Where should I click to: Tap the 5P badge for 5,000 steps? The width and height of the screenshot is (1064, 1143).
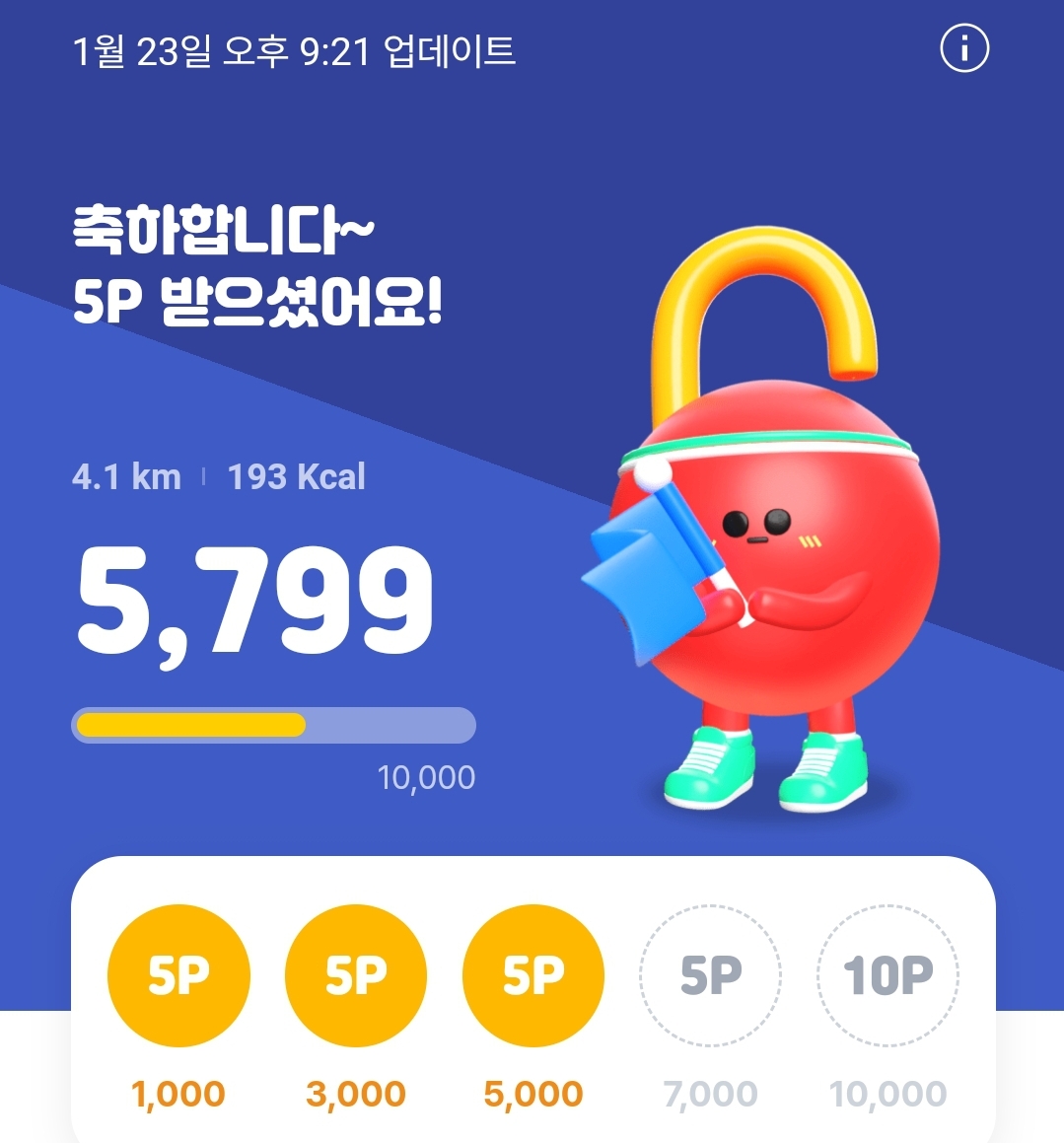click(x=533, y=975)
